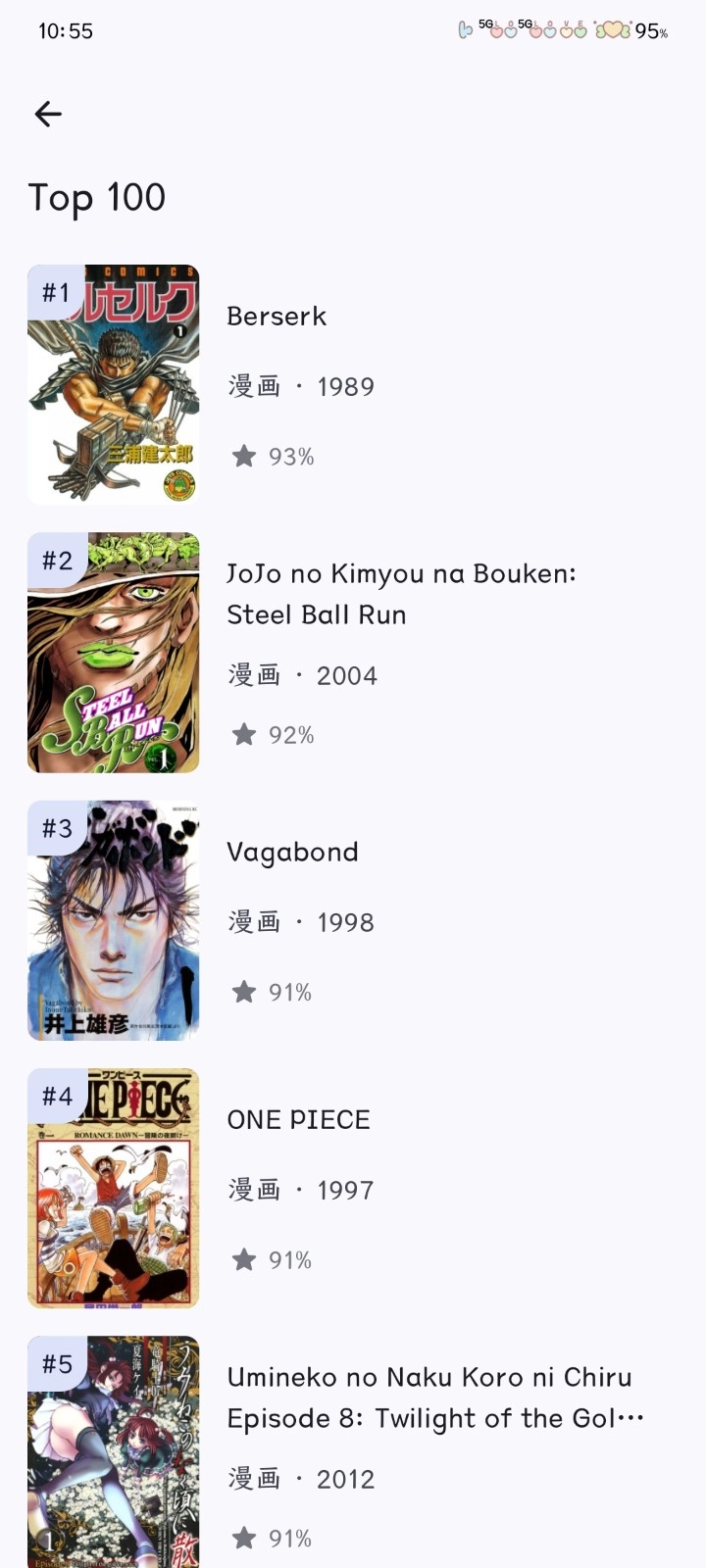Tap the back arrow icon
The image size is (706, 1568).
47,114
